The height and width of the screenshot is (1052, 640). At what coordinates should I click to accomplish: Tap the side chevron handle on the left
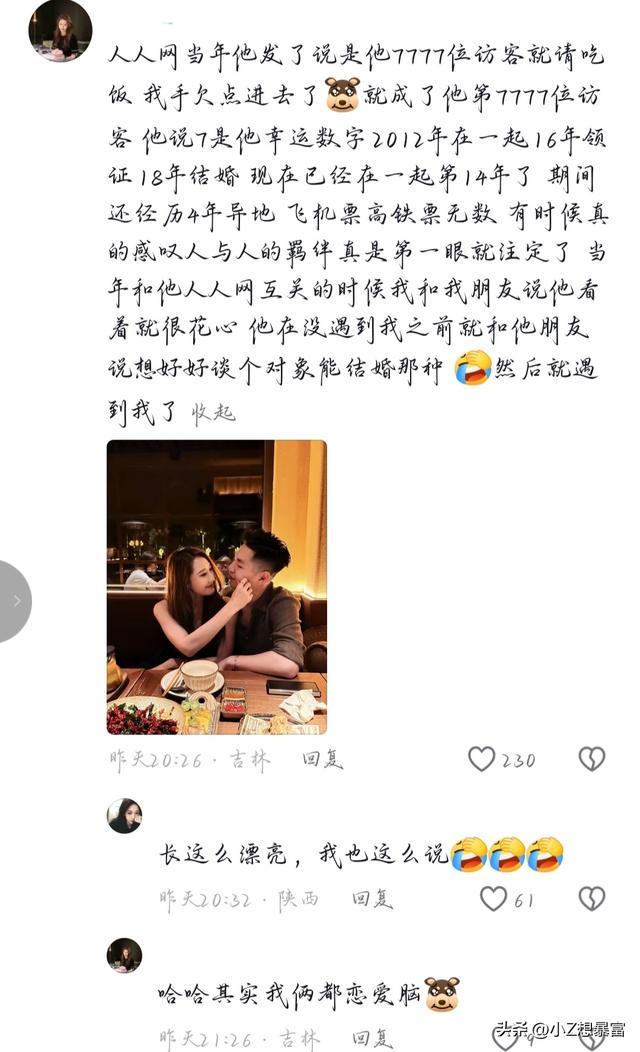pyautogui.click(x=15, y=601)
